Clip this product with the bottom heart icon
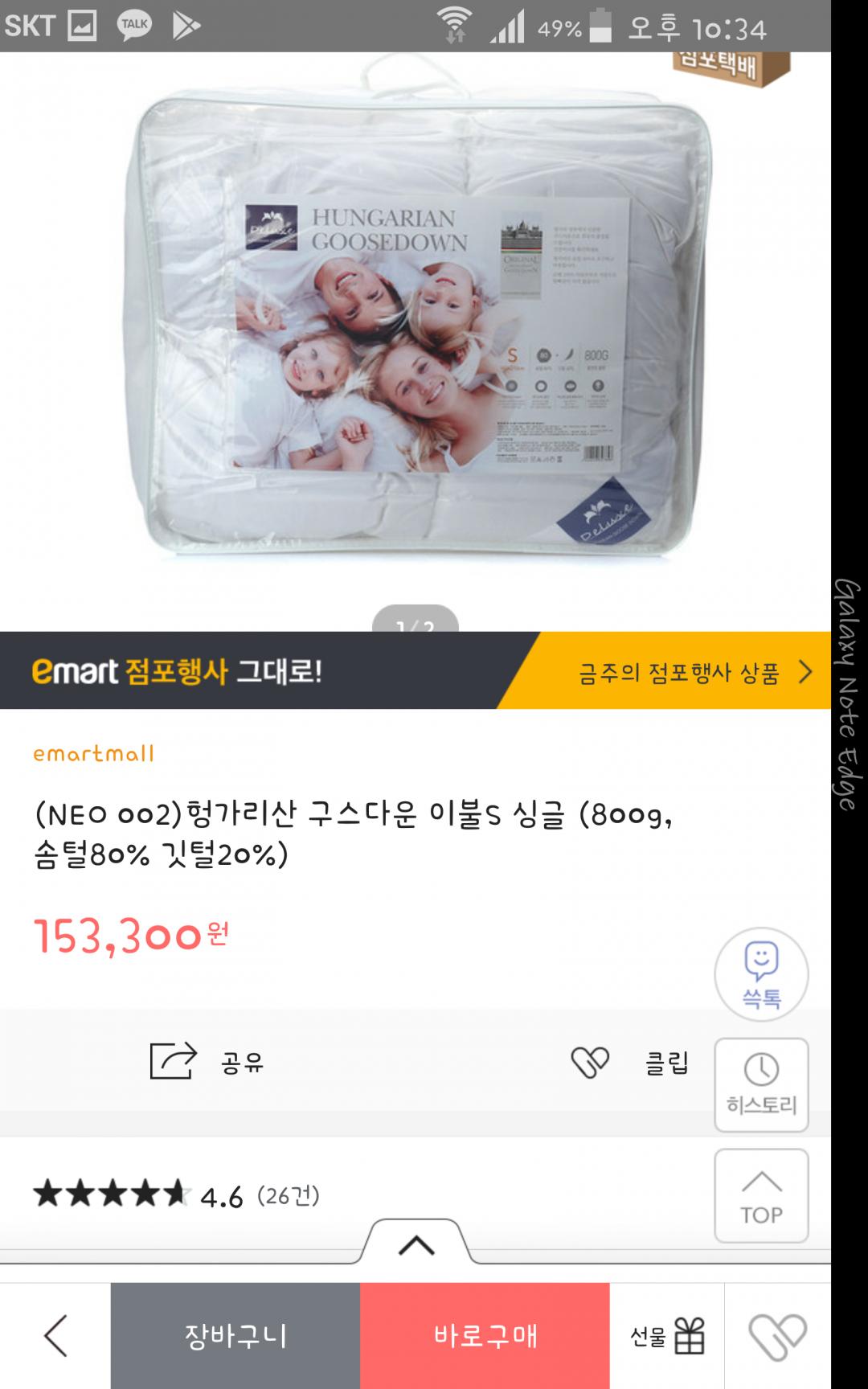This screenshot has width=868, height=1389. [x=777, y=1336]
